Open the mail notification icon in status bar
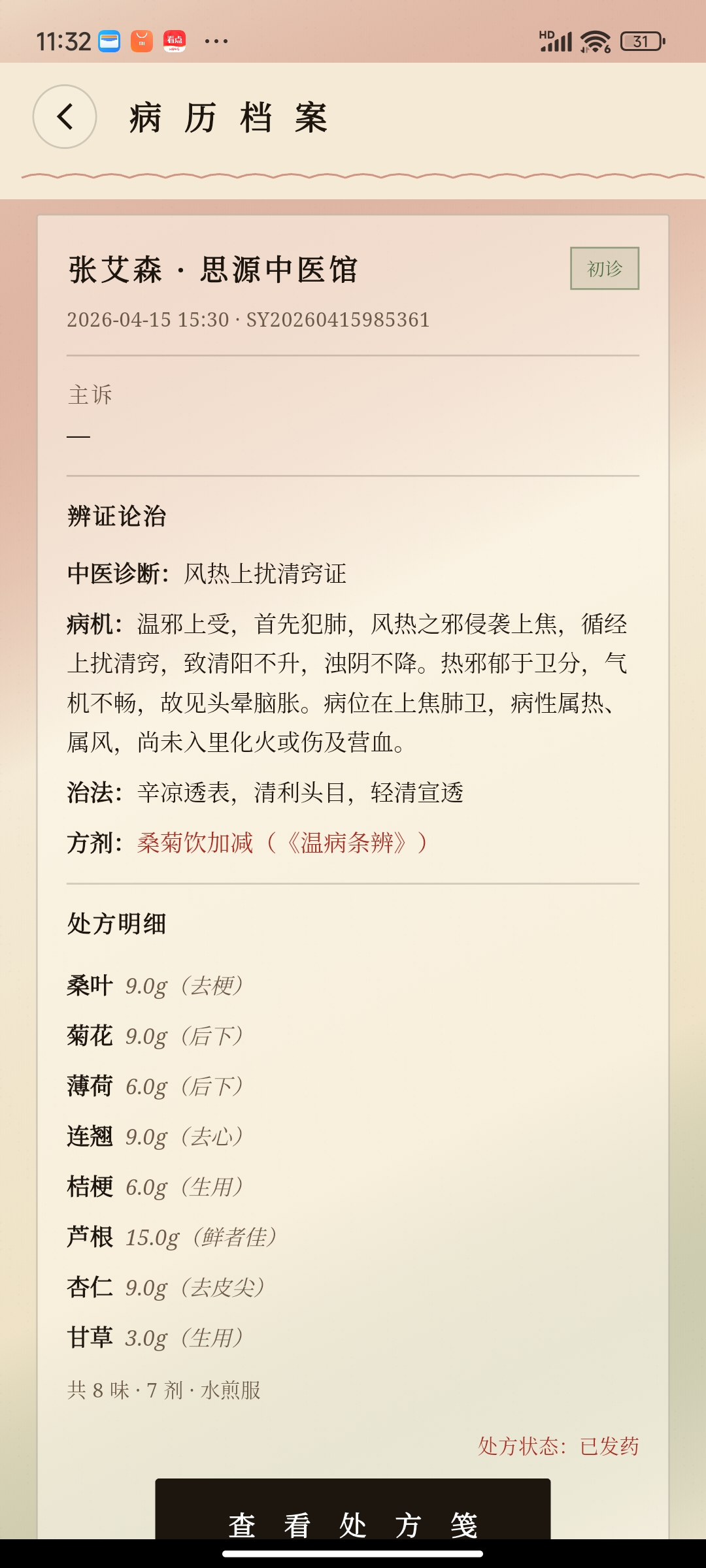The image size is (706, 1568). pyautogui.click(x=109, y=41)
